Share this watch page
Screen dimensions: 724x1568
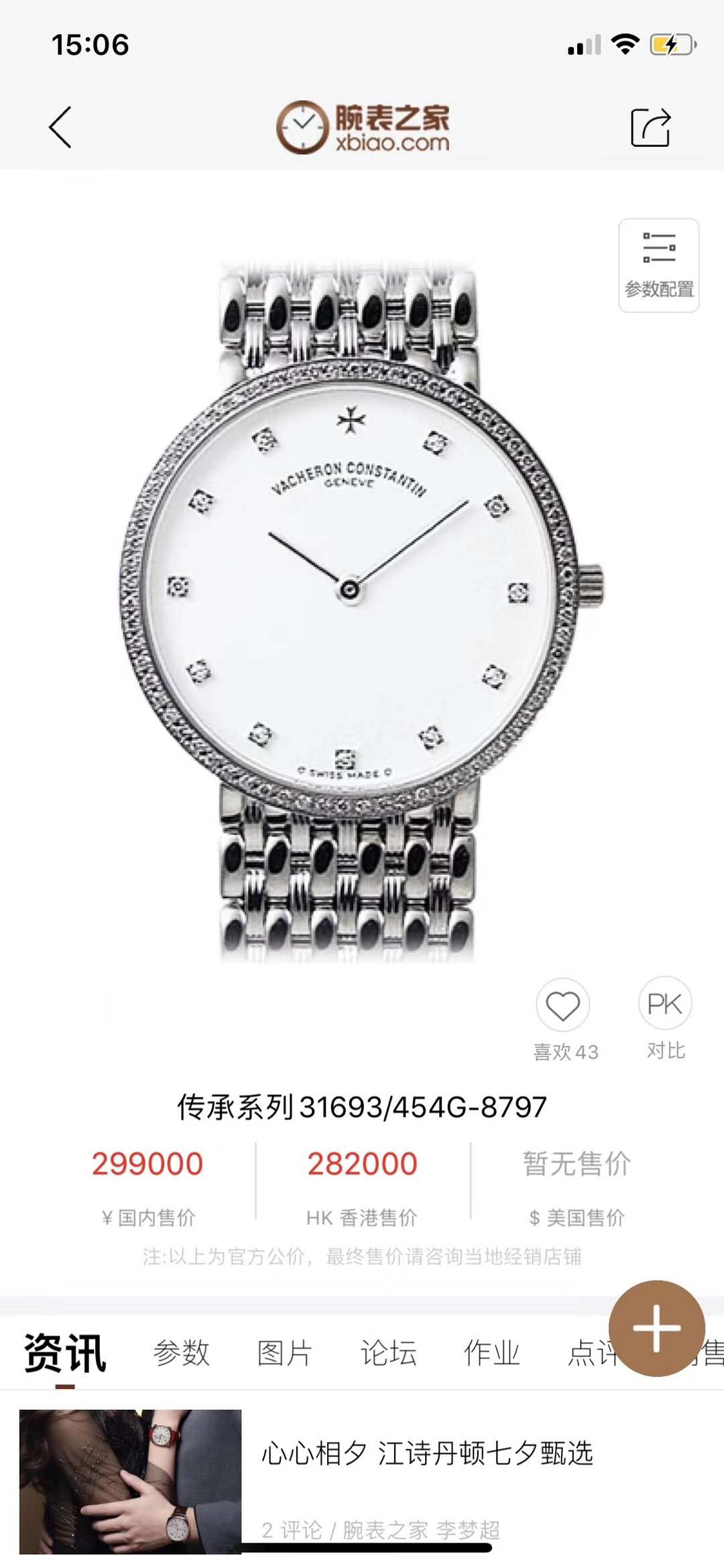coord(650,127)
